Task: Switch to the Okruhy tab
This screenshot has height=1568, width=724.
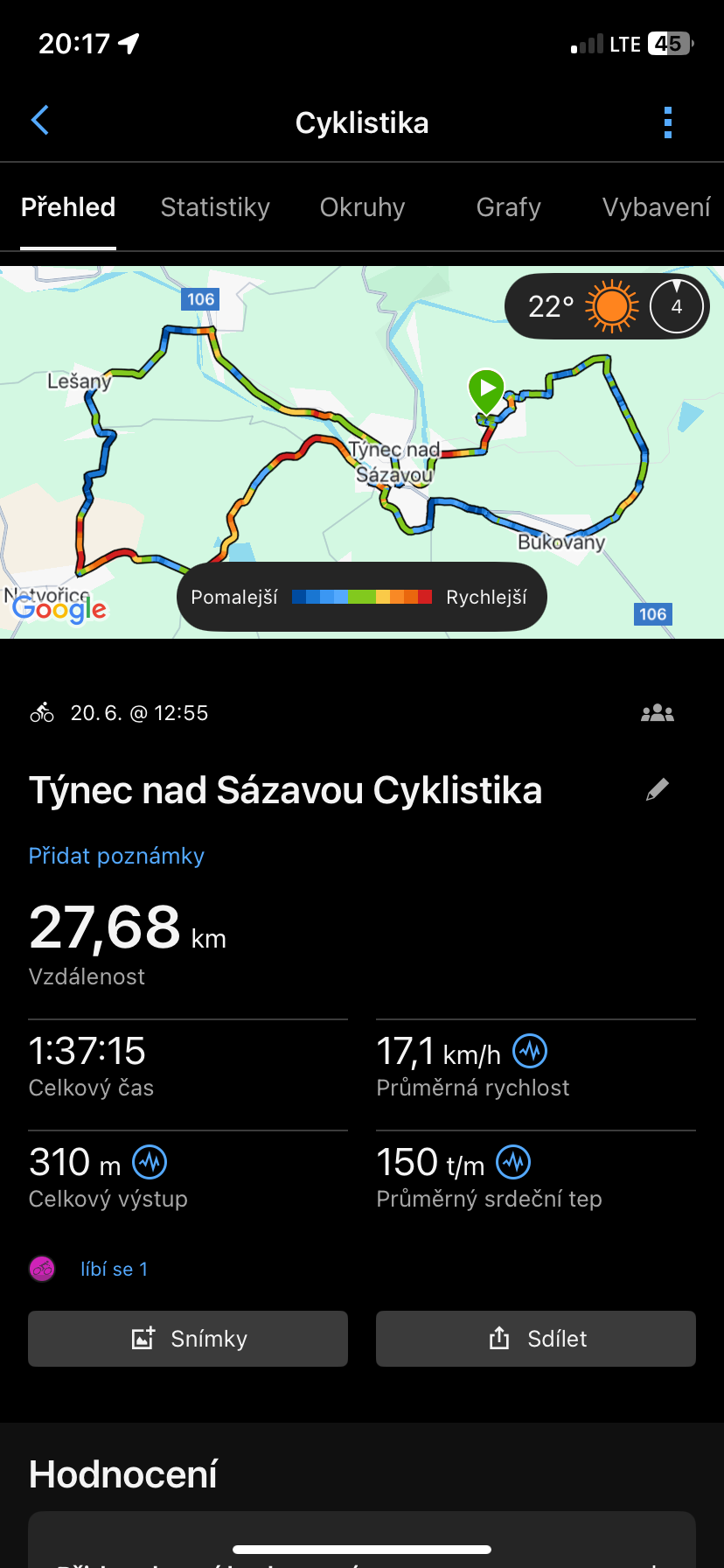Action: coord(362,207)
